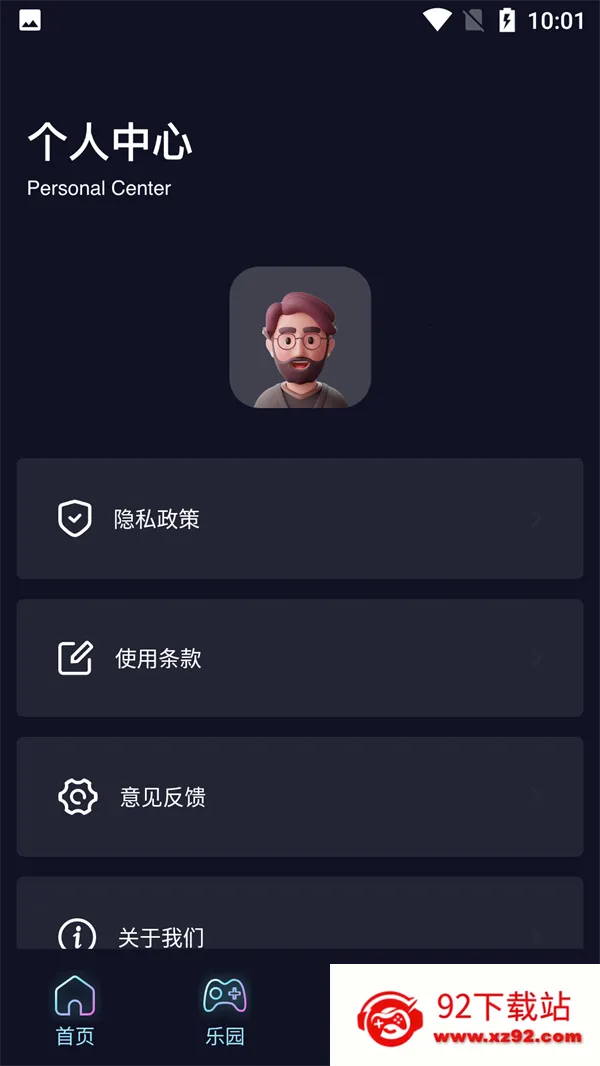The image size is (600, 1066).
Task: Open the 使用条款 terms of use row
Action: click(299, 658)
